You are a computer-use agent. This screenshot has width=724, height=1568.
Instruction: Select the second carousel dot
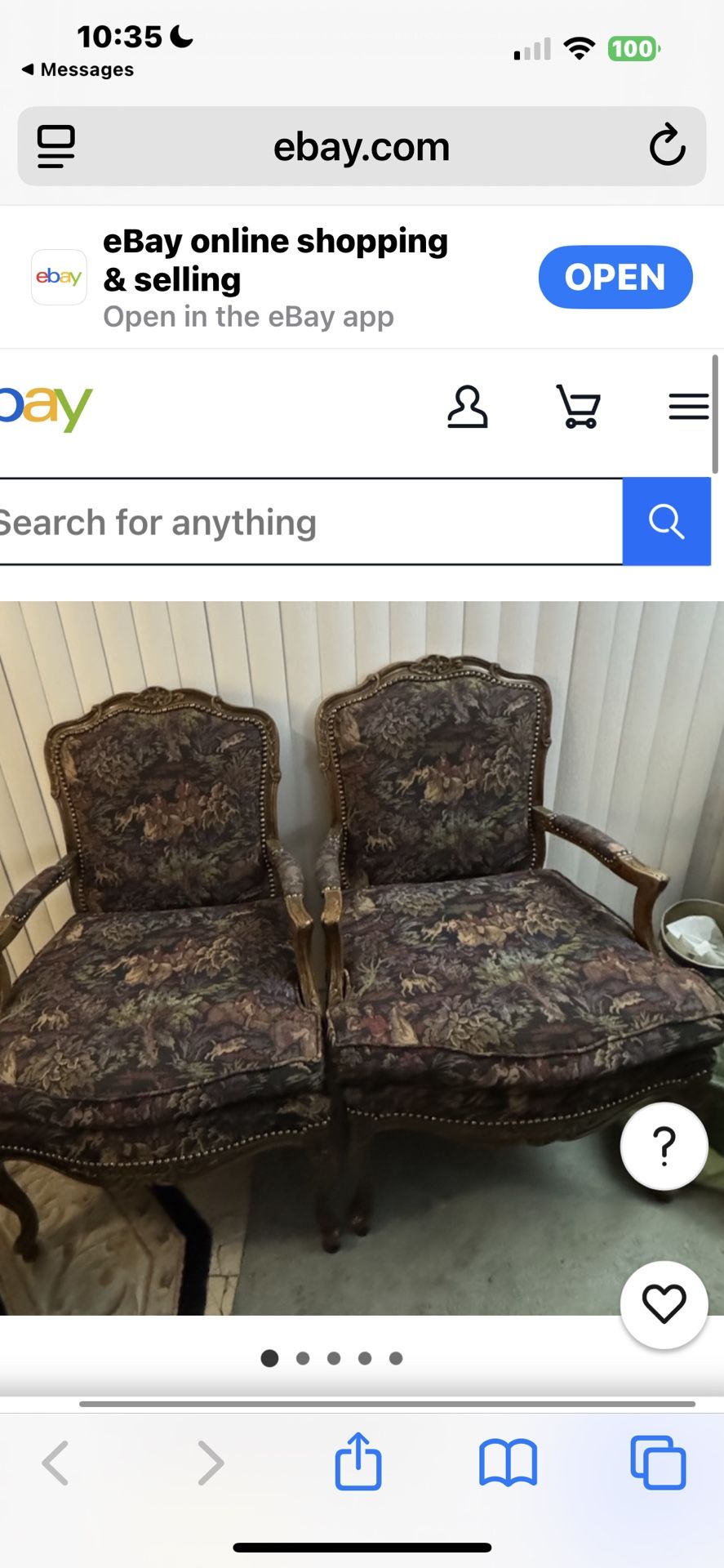click(302, 1358)
